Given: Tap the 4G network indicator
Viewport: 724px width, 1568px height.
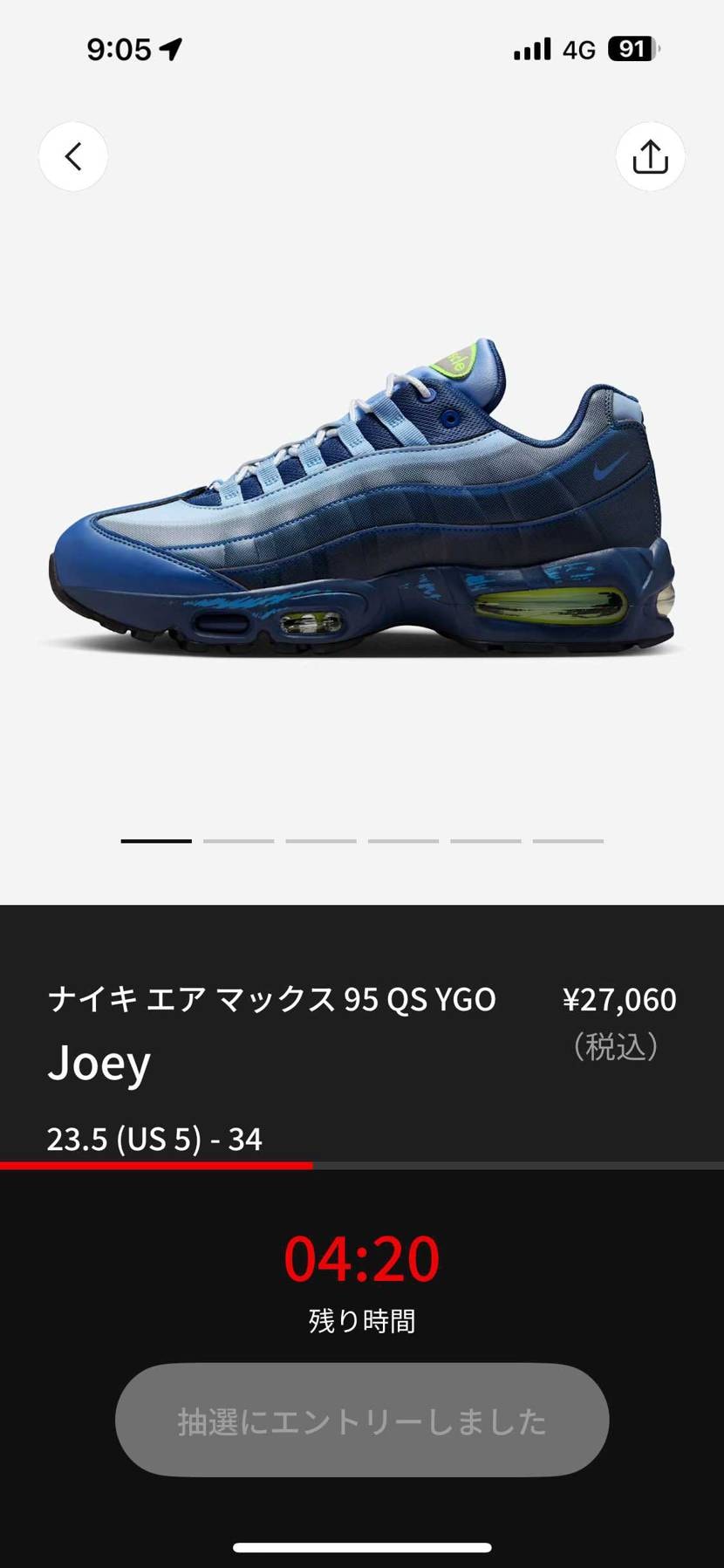Looking at the screenshot, I should (x=579, y=50).
